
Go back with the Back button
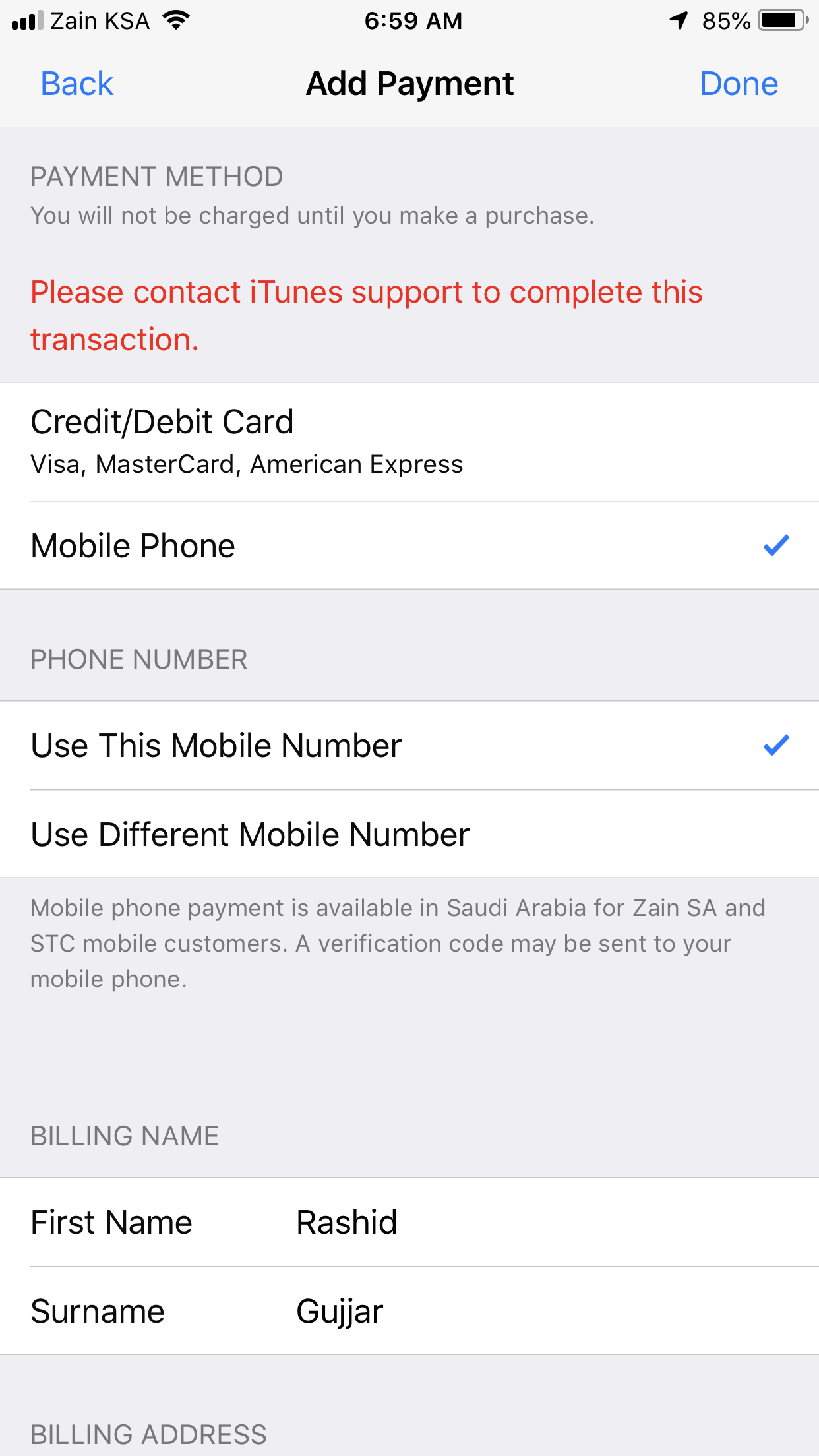point(76,83)
